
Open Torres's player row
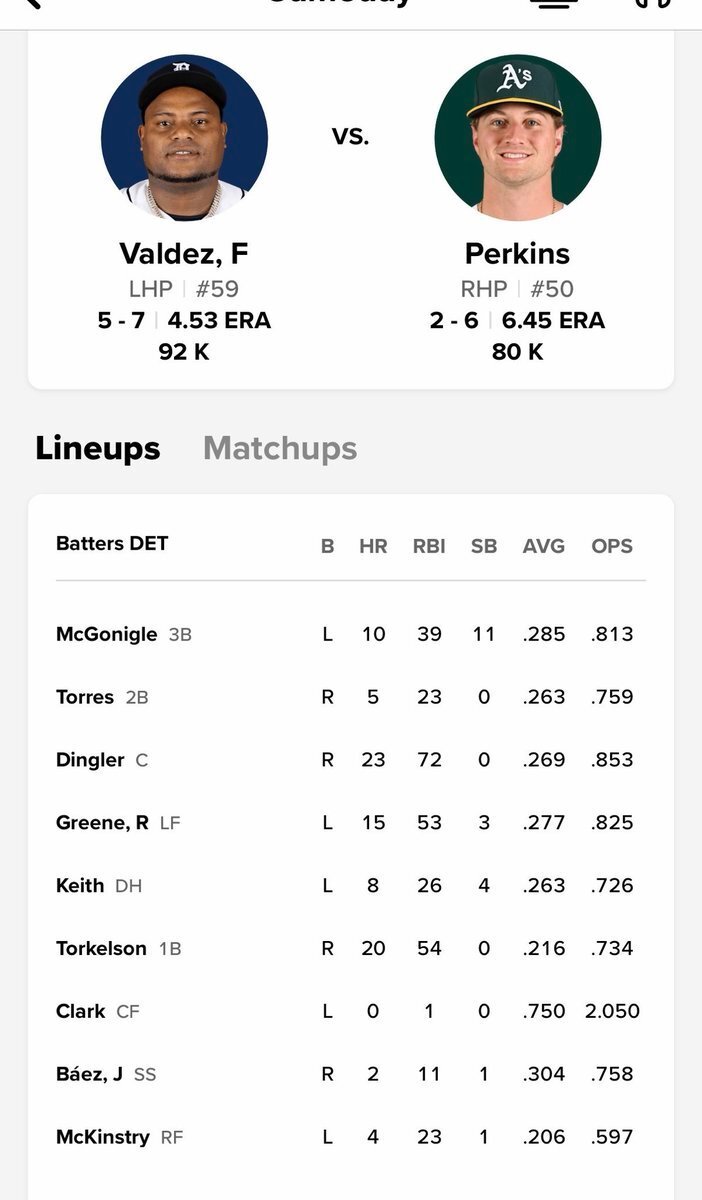[x=350, y=697]
